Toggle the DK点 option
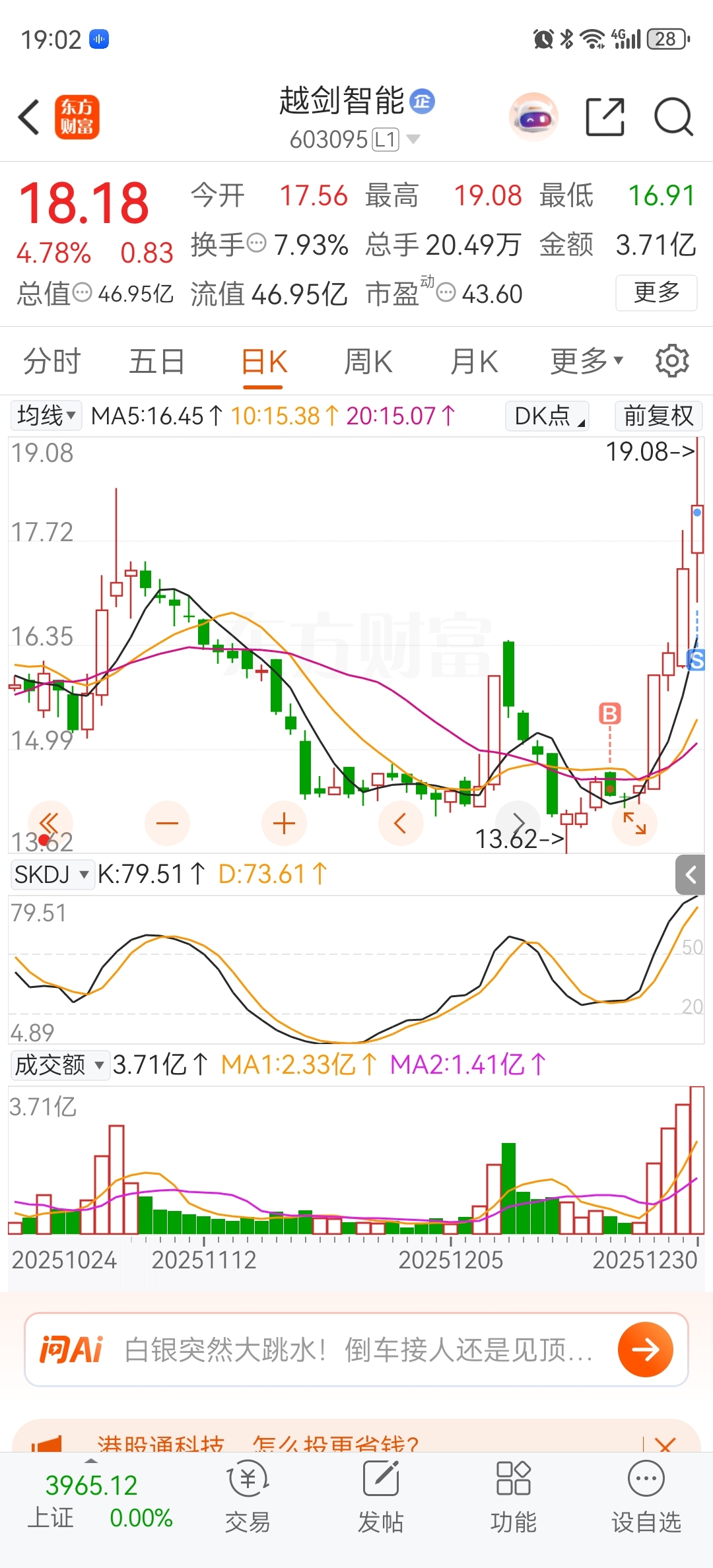 pos(547,416)
